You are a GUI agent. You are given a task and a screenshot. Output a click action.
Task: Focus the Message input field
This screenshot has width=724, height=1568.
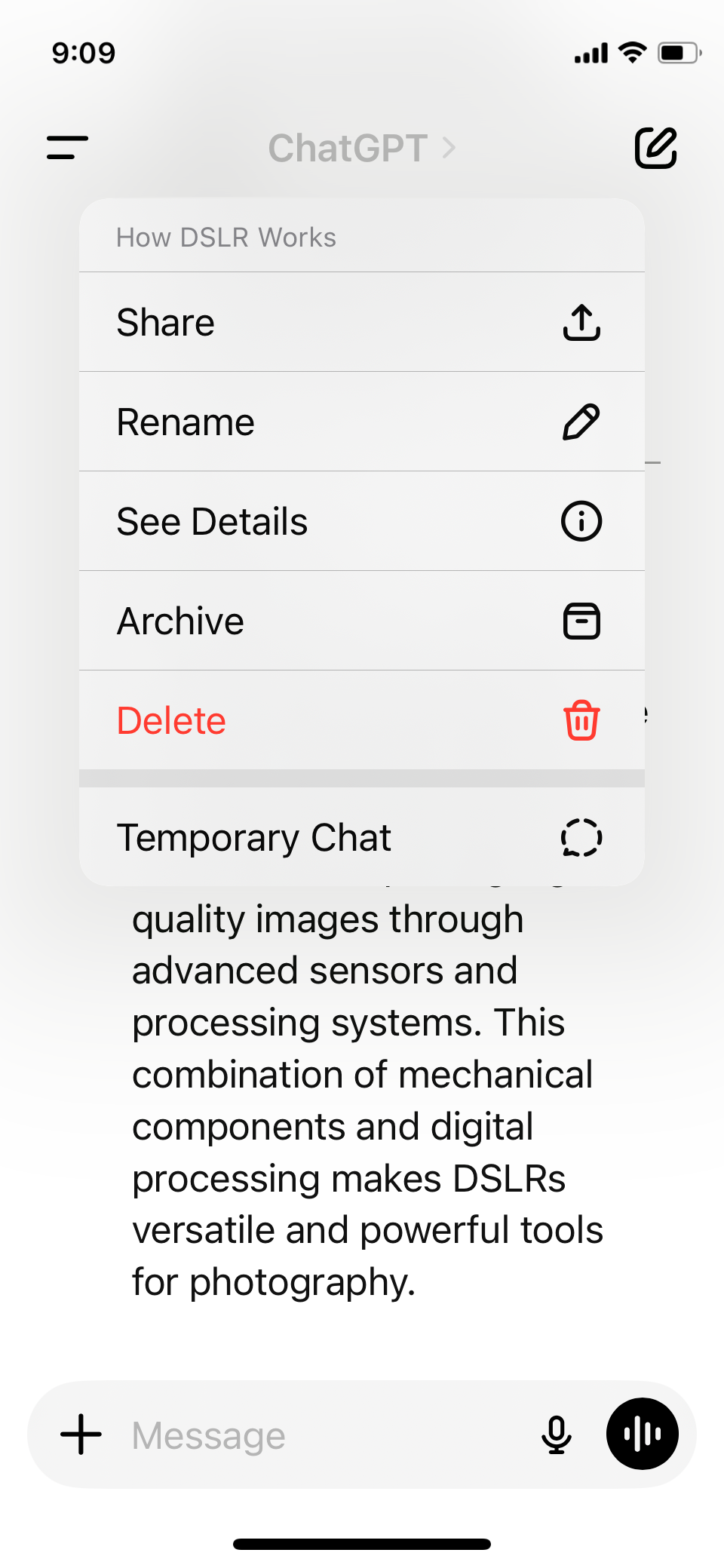(x=329, y=1435)
